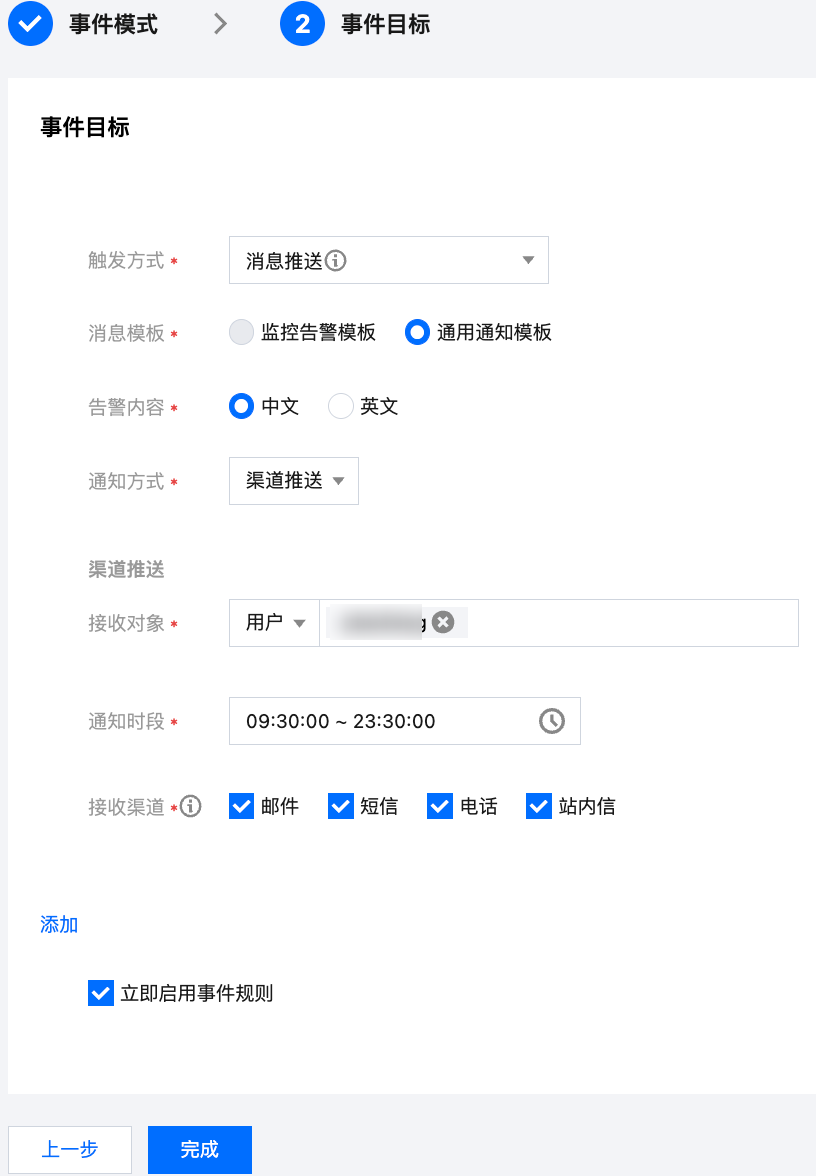Uncheck the 电话 channel checkbox
Screen dimensions: 816x1176
coord(439,806)
